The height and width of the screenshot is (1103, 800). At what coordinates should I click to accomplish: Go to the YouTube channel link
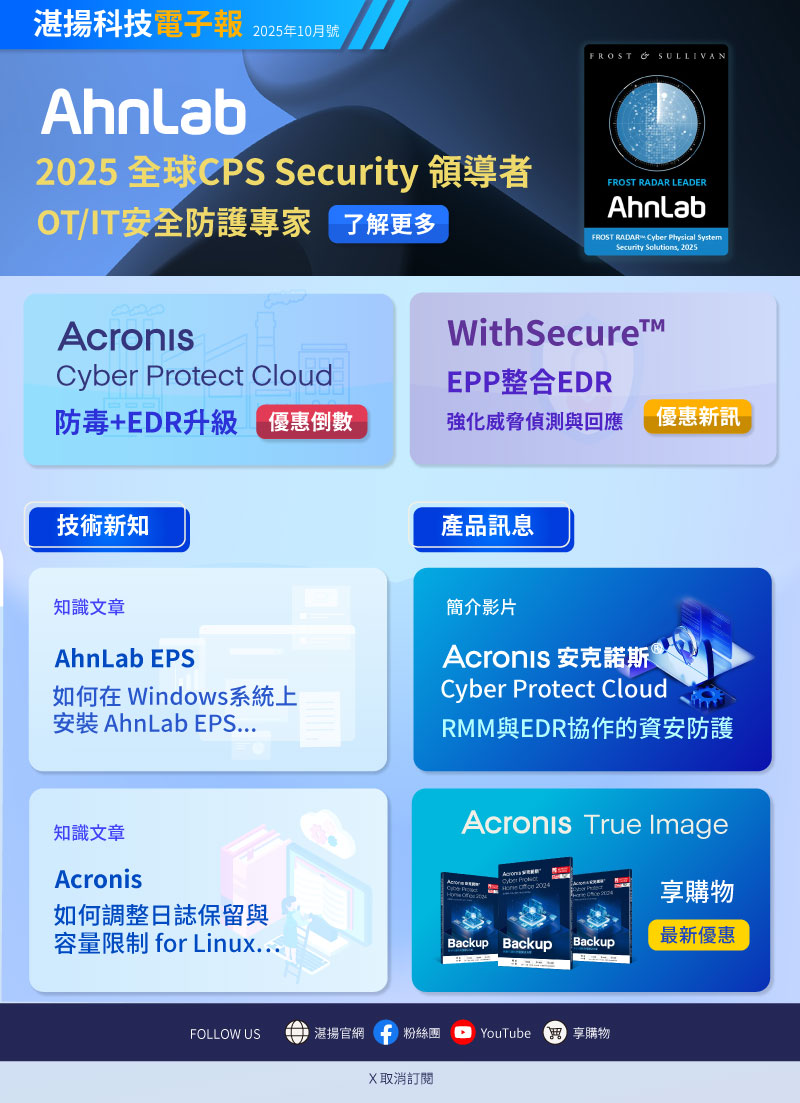491,1033
